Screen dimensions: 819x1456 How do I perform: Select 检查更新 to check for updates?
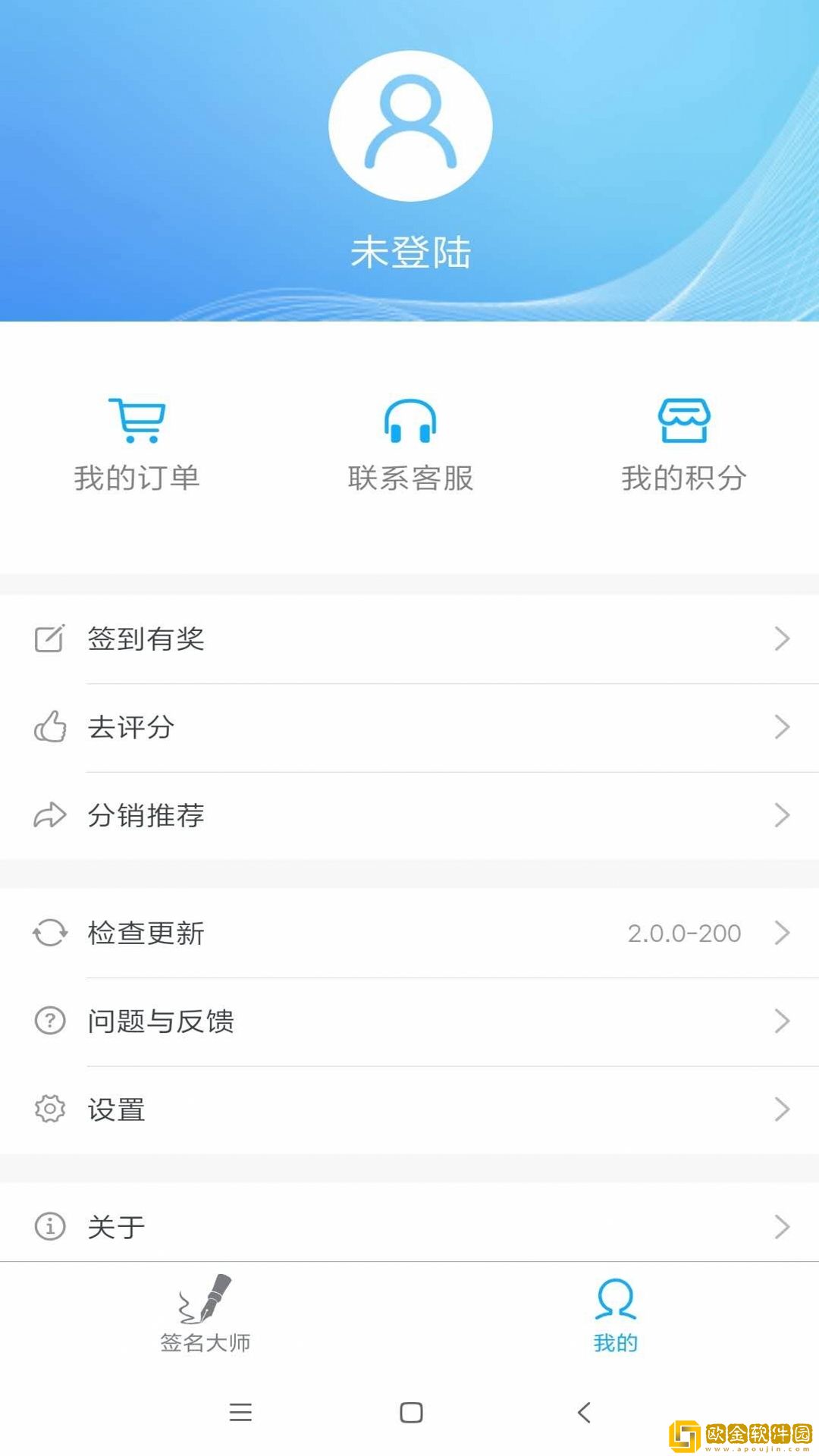409,933
